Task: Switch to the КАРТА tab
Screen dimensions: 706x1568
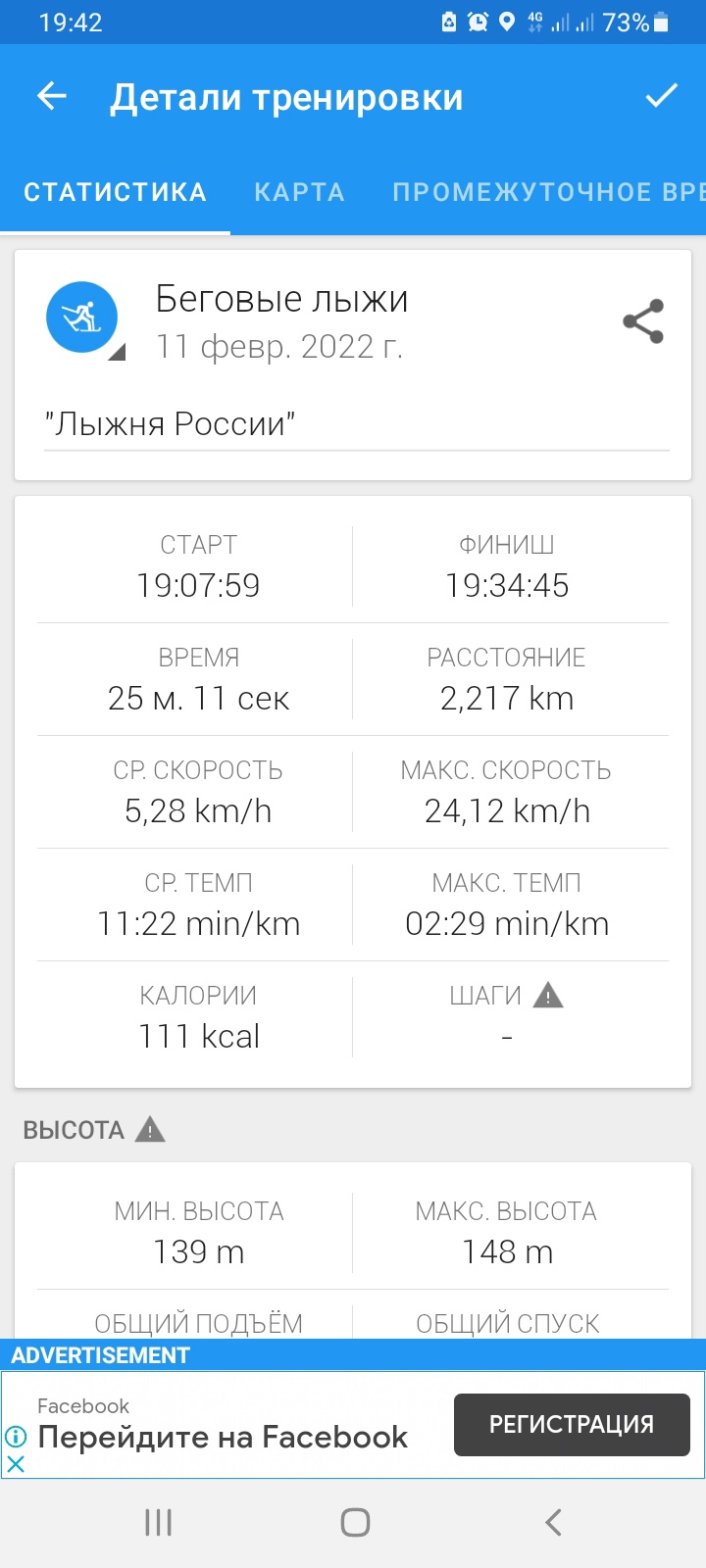Action: click(299, 192)
